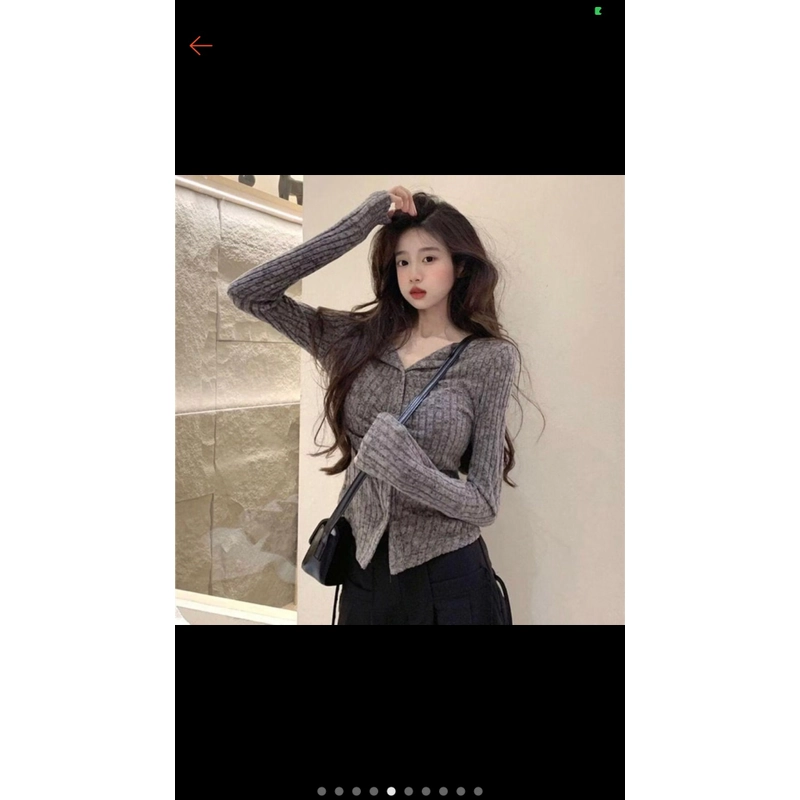Jump to the last page indicator dot
Screen dimensions: 800x800
click(x=478, y=791)
